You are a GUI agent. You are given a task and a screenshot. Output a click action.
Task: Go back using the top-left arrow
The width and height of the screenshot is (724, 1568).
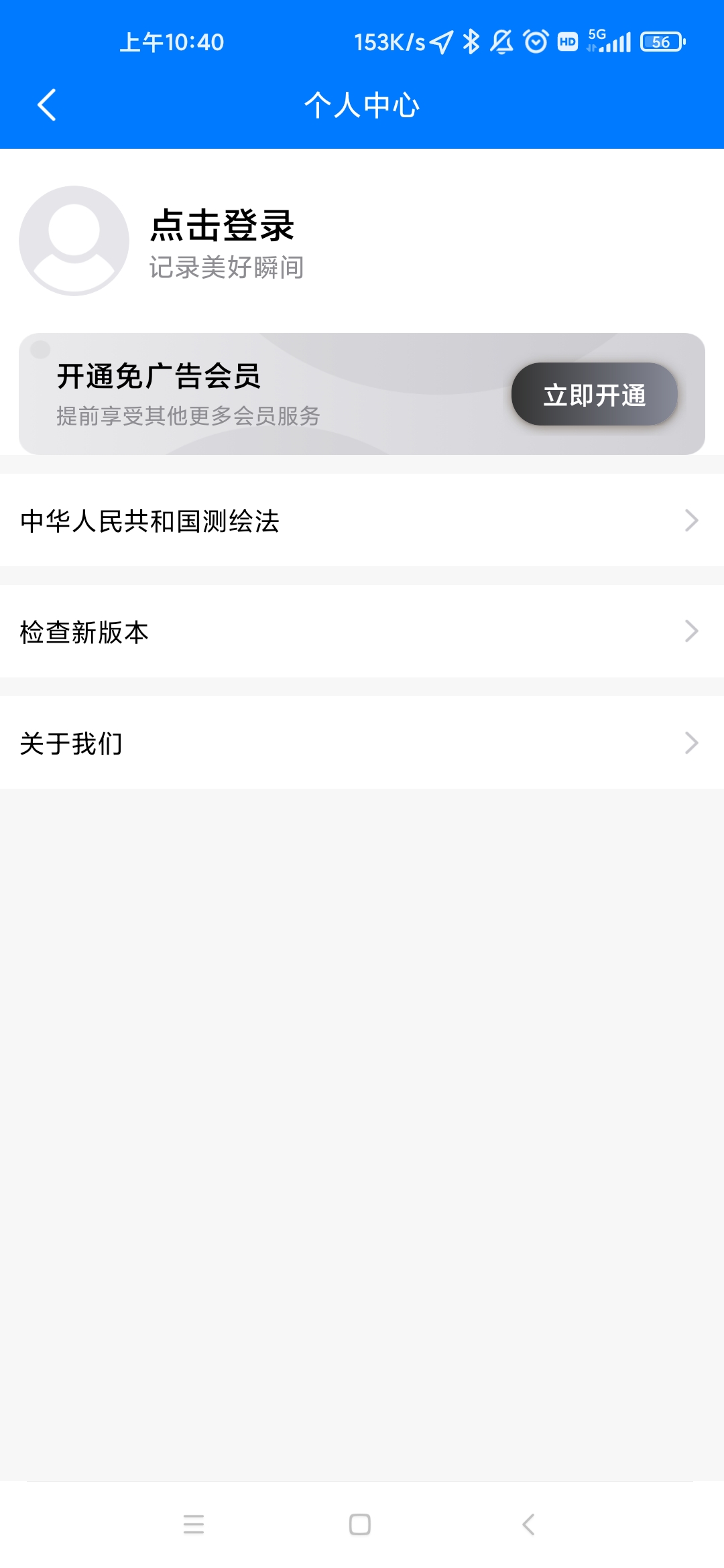pyautogui.click(x=47, y=105)
